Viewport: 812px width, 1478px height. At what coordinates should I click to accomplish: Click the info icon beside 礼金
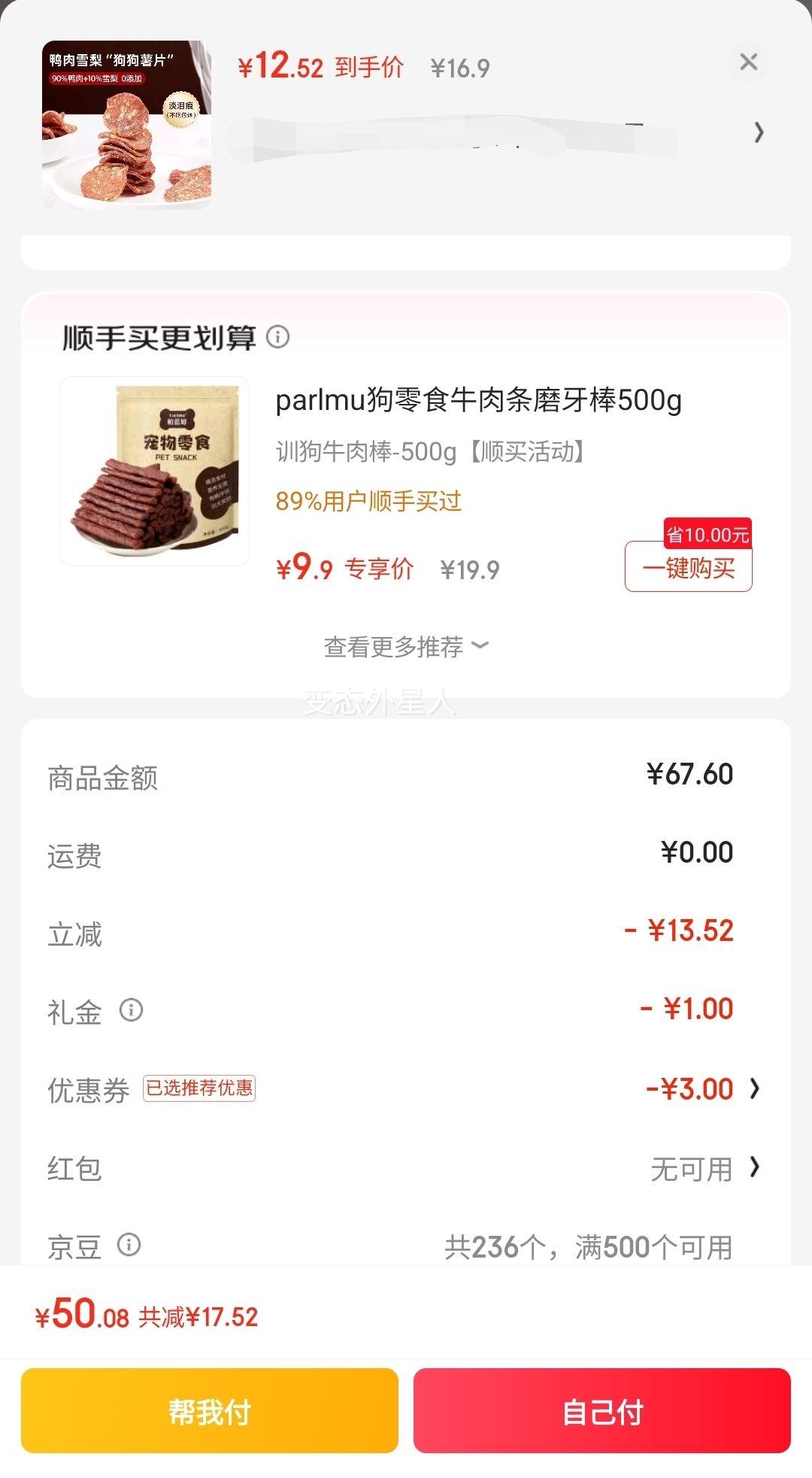pos(132,1010)
